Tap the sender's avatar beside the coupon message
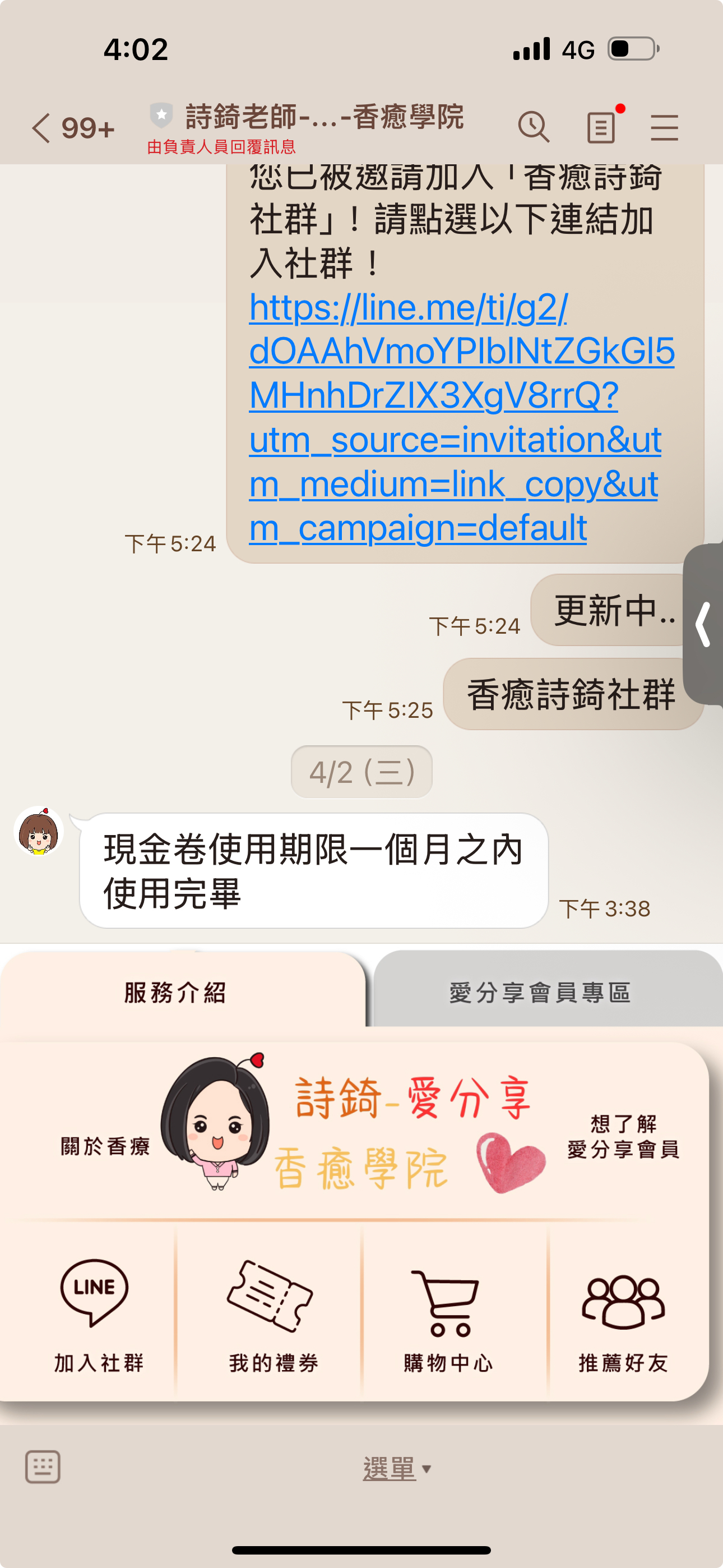Viewport: 723px width, 1568px height. [x=39, y=832]
